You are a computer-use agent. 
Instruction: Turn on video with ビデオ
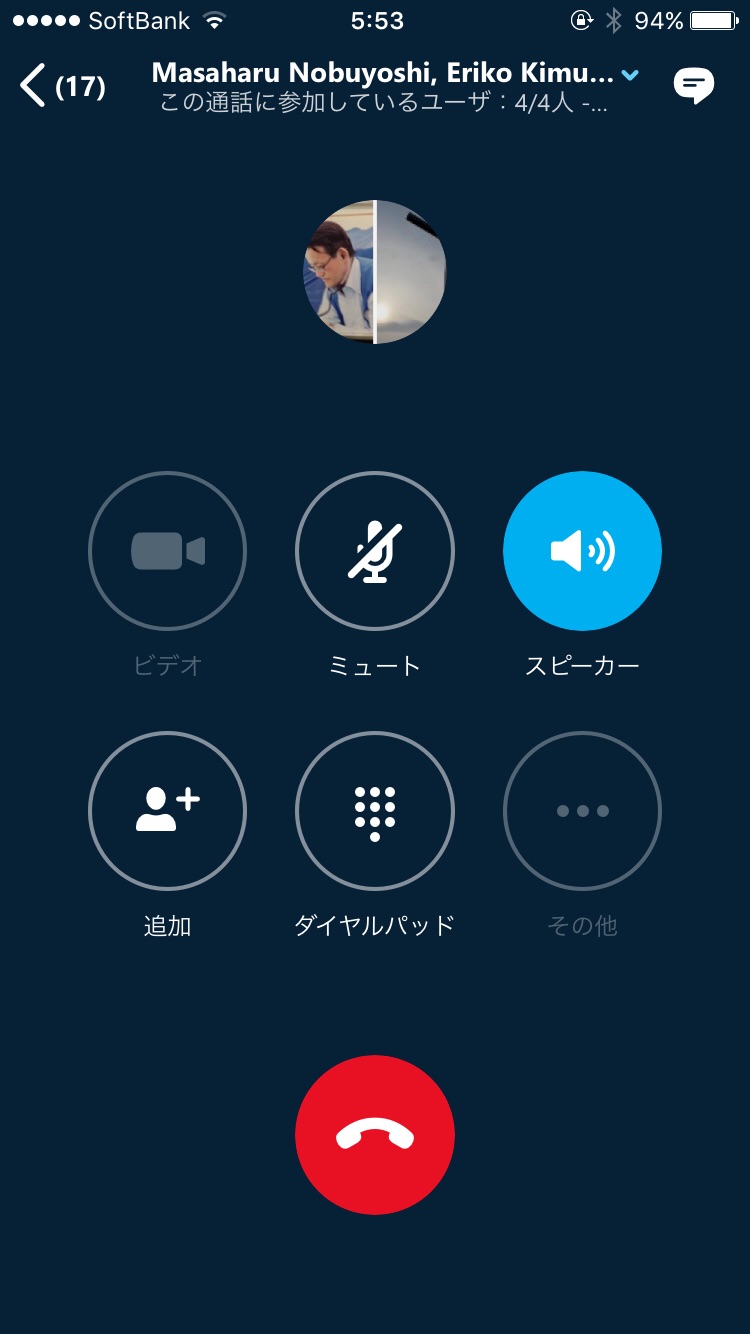(167, 551)
